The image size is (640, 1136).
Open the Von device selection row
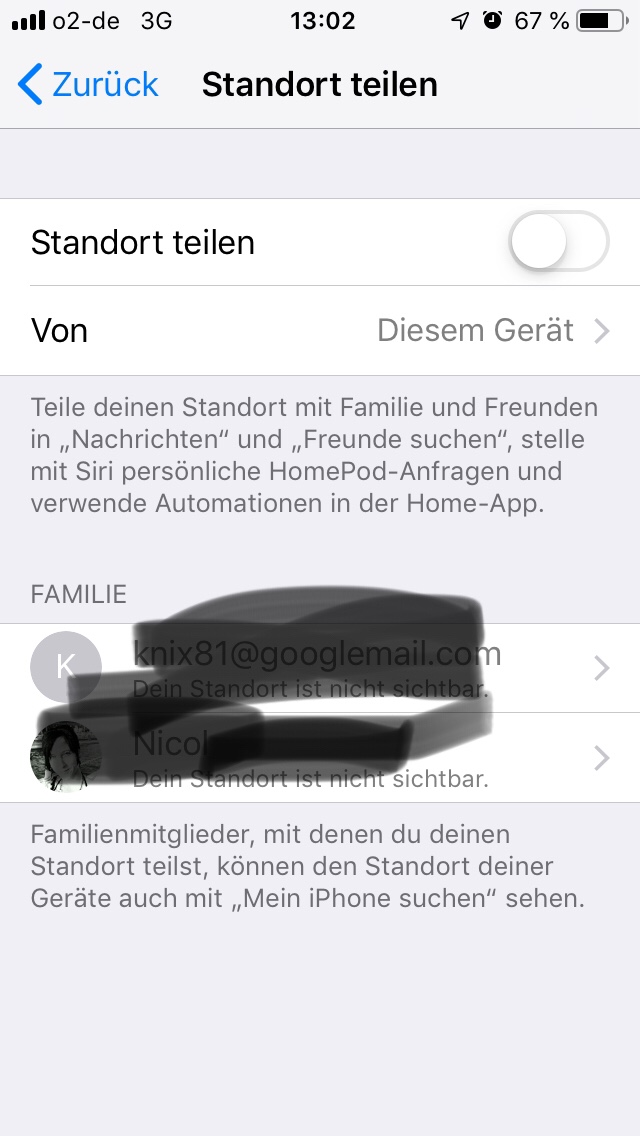tap(320, 330)
